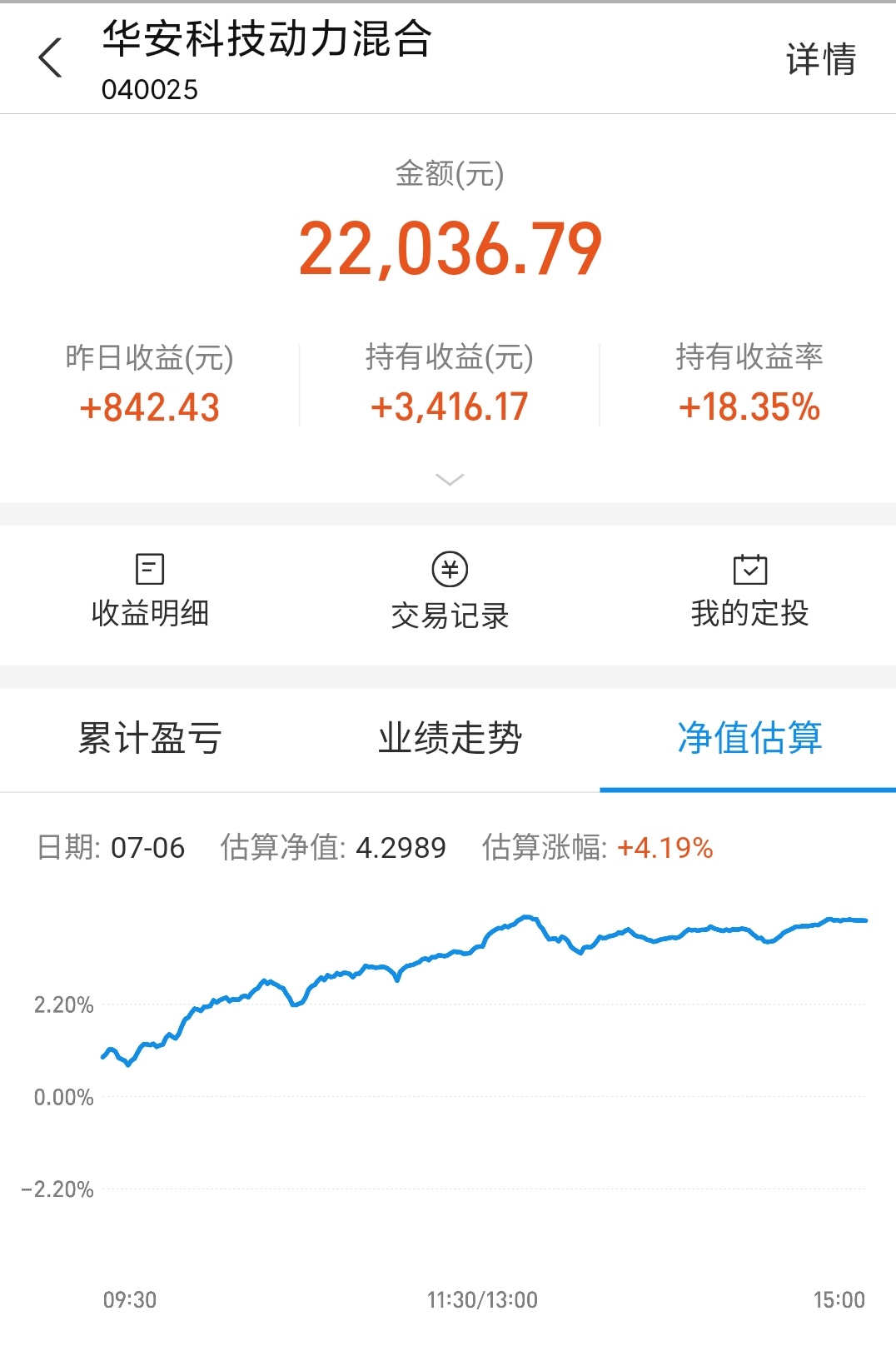Tap estimate date 07-06 value
The height and width of the screenshot is (1346, 896).
(148, 847)
